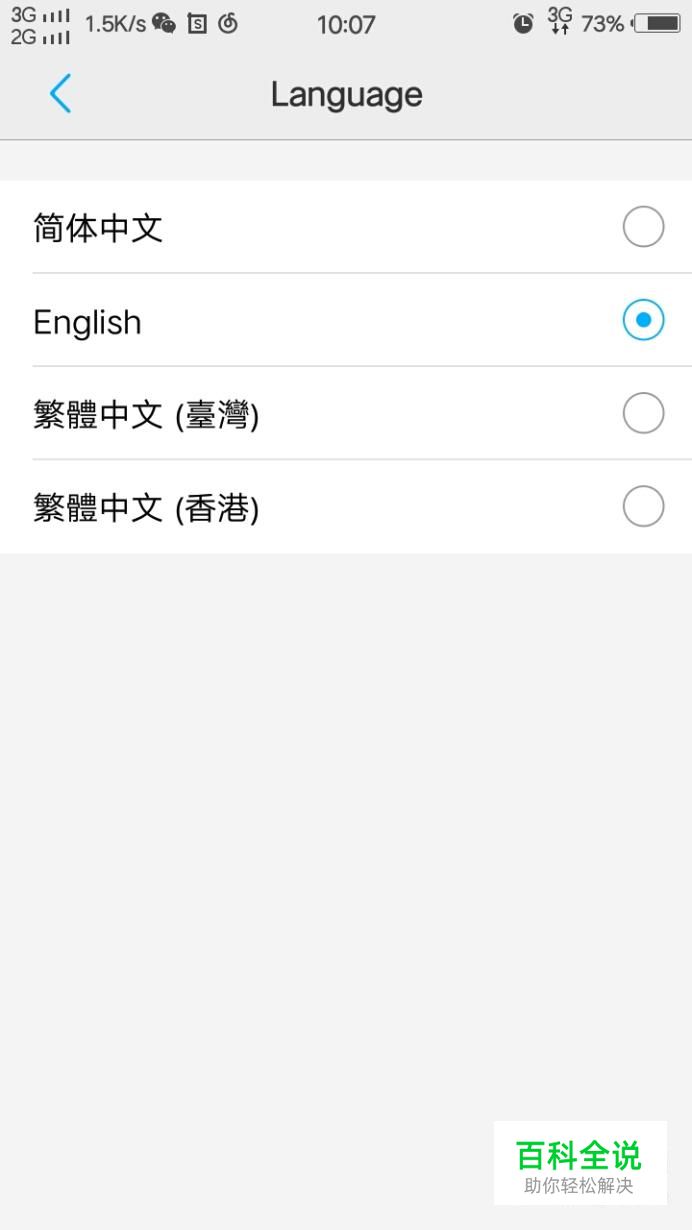
Task: Go back from the Language screen
Action: (x=60, y=94)
